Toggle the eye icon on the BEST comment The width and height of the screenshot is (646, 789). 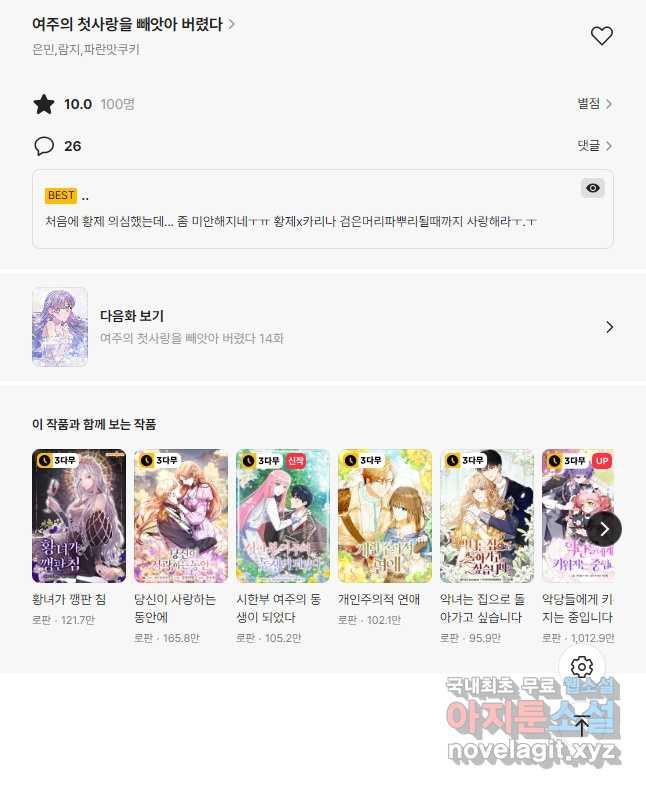tap(592, 188)
